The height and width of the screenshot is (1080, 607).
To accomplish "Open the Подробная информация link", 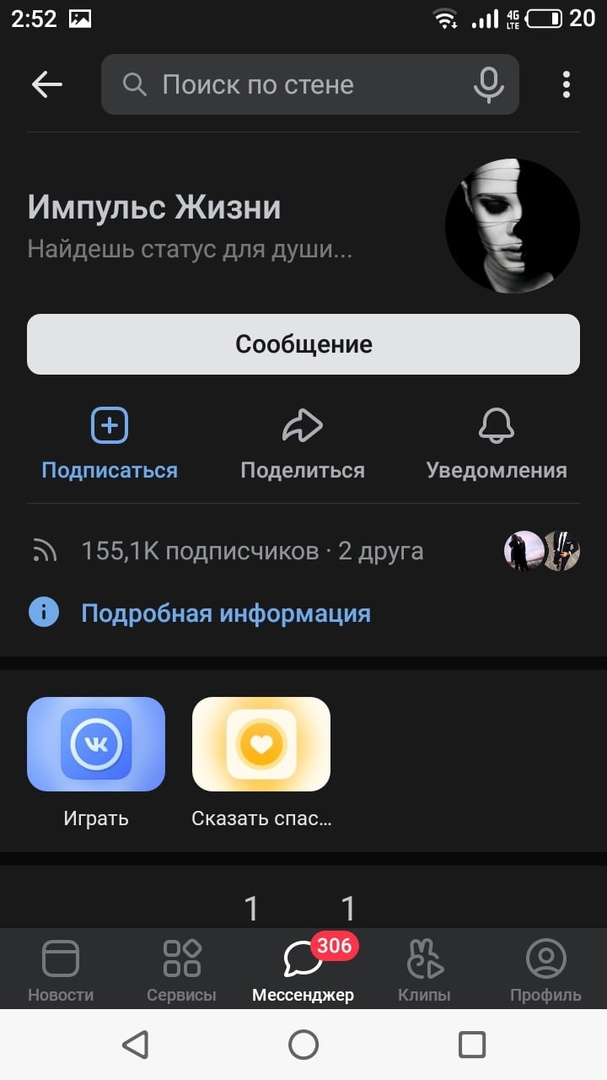I will click(x=225, y=613).
